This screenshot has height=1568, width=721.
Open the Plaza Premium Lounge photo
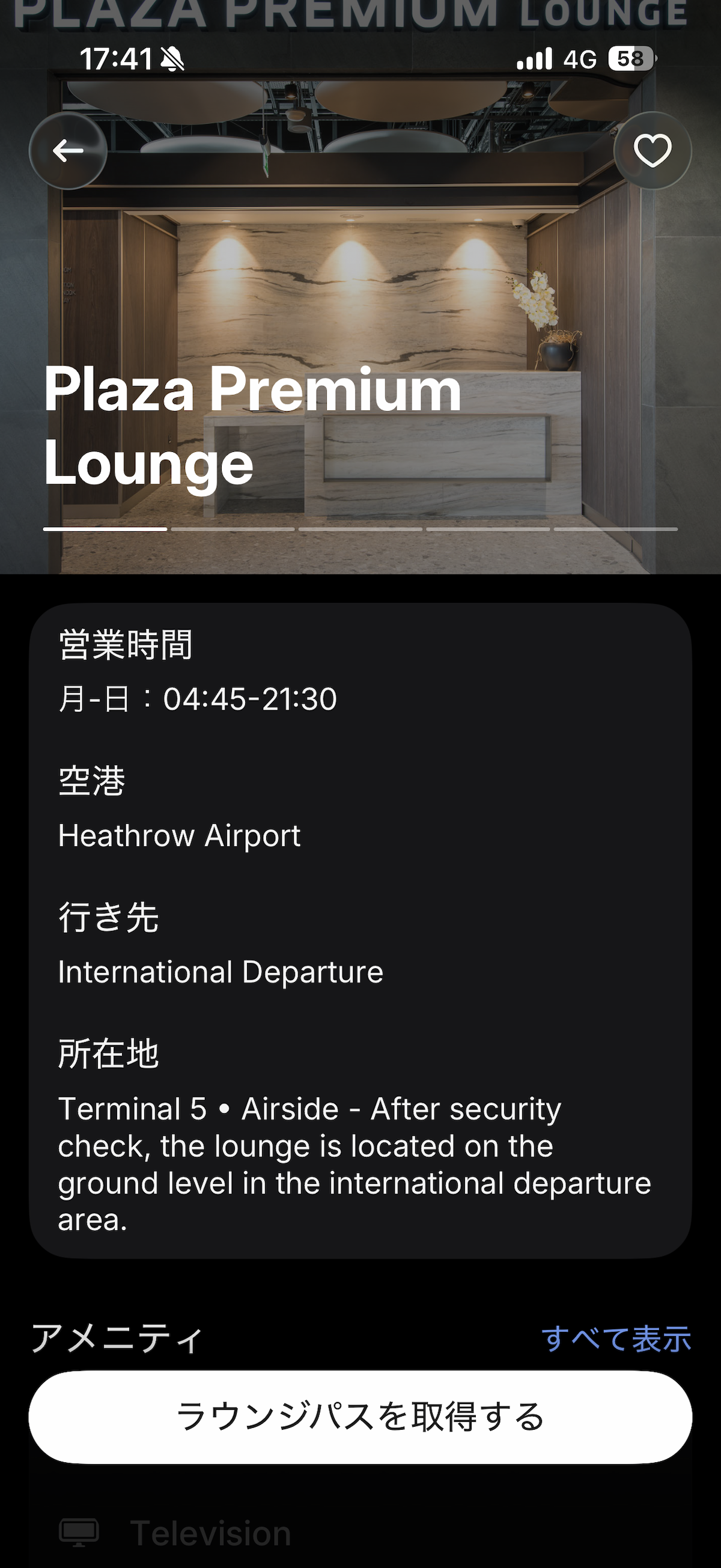click(360, 292)
